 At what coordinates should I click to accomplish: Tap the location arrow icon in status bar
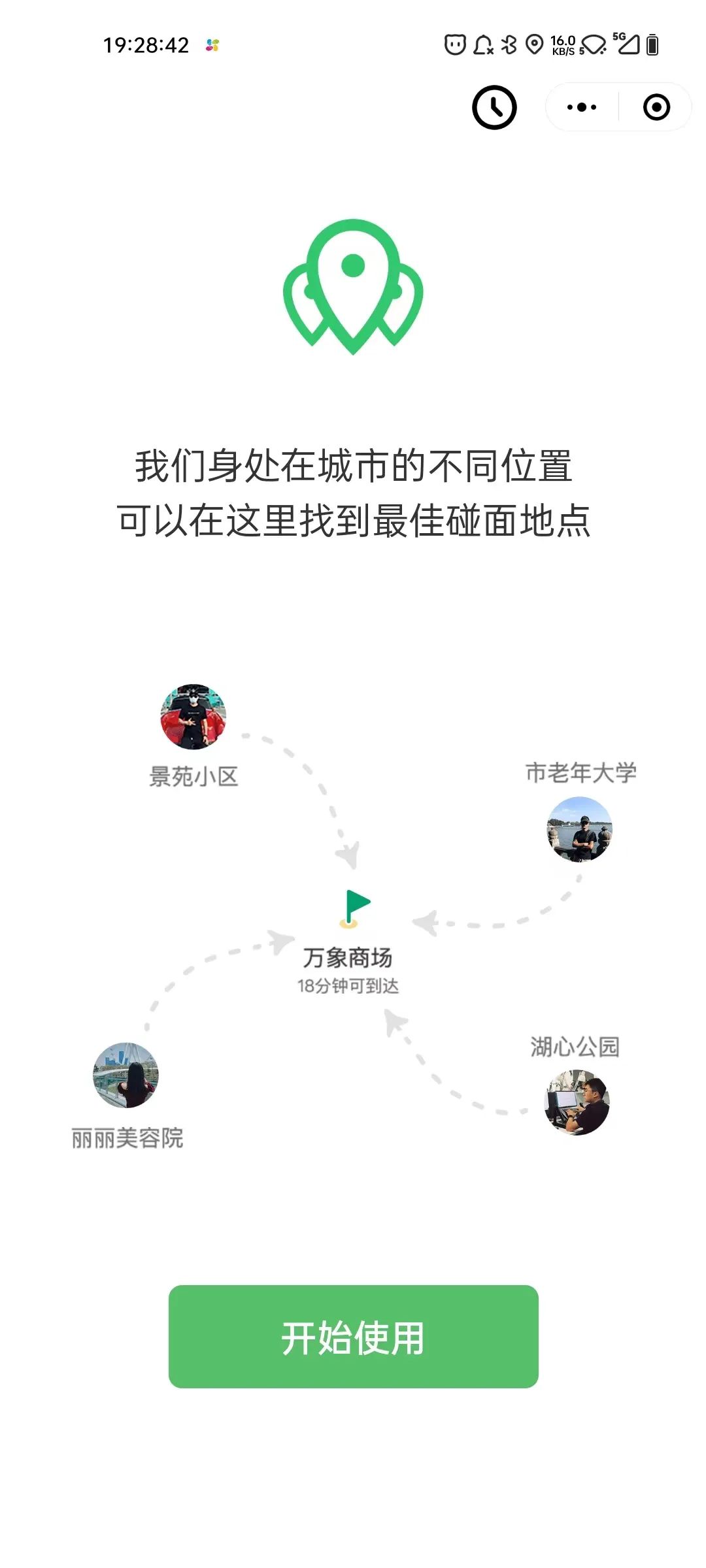click(536, 44)
